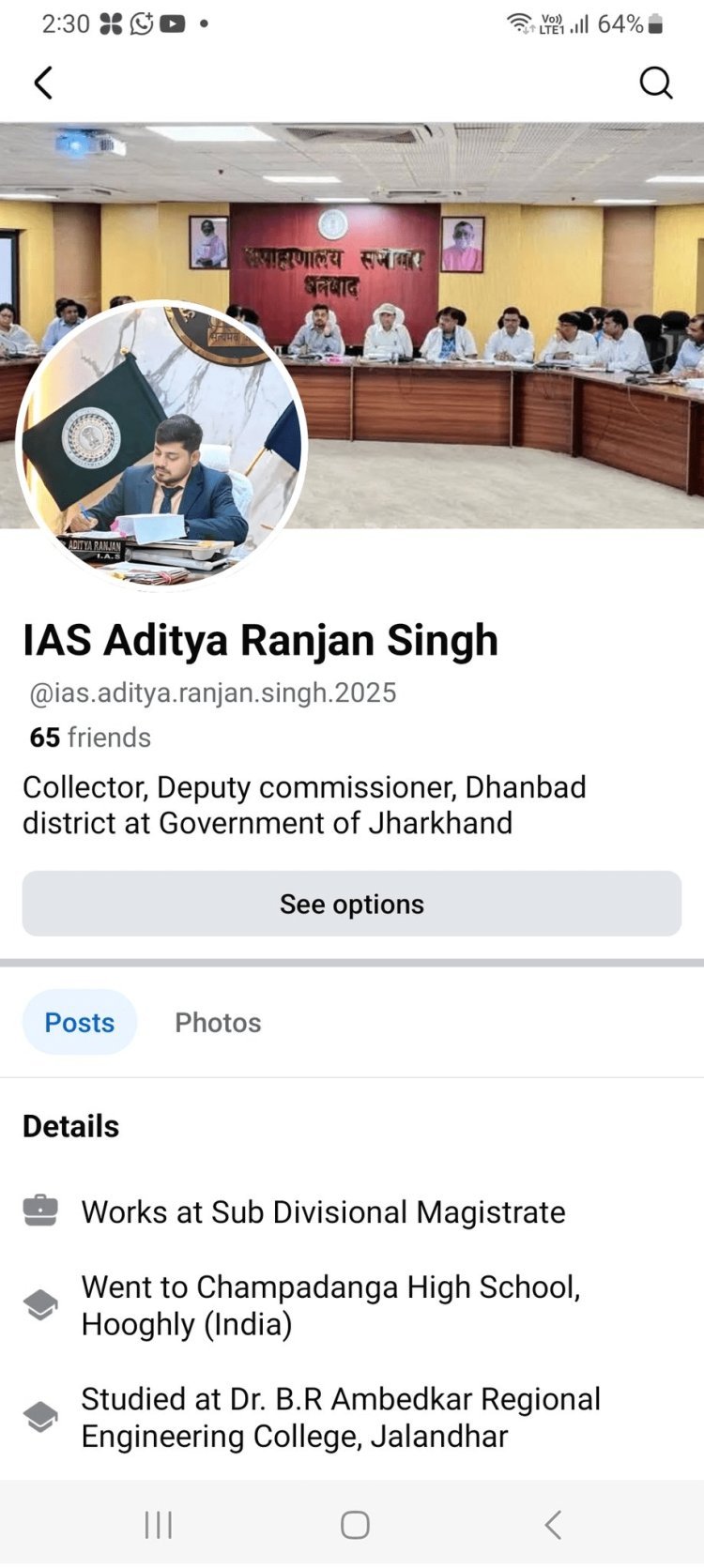Tap the system home button
This screenshot has width=704, height=1568.
[x=355, y=1525]
